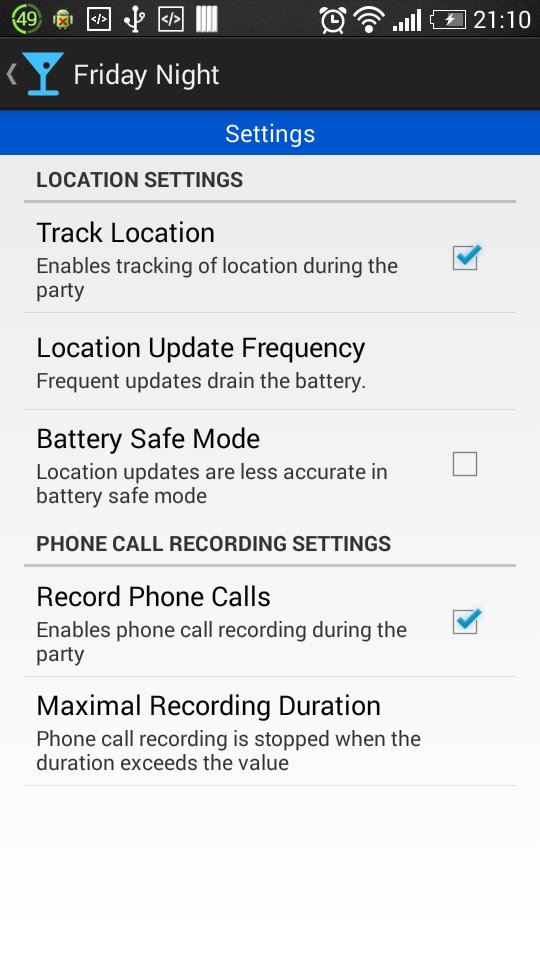
Task: Enable the Battery Safe Mode checkbox
Action: pos(465,464)
